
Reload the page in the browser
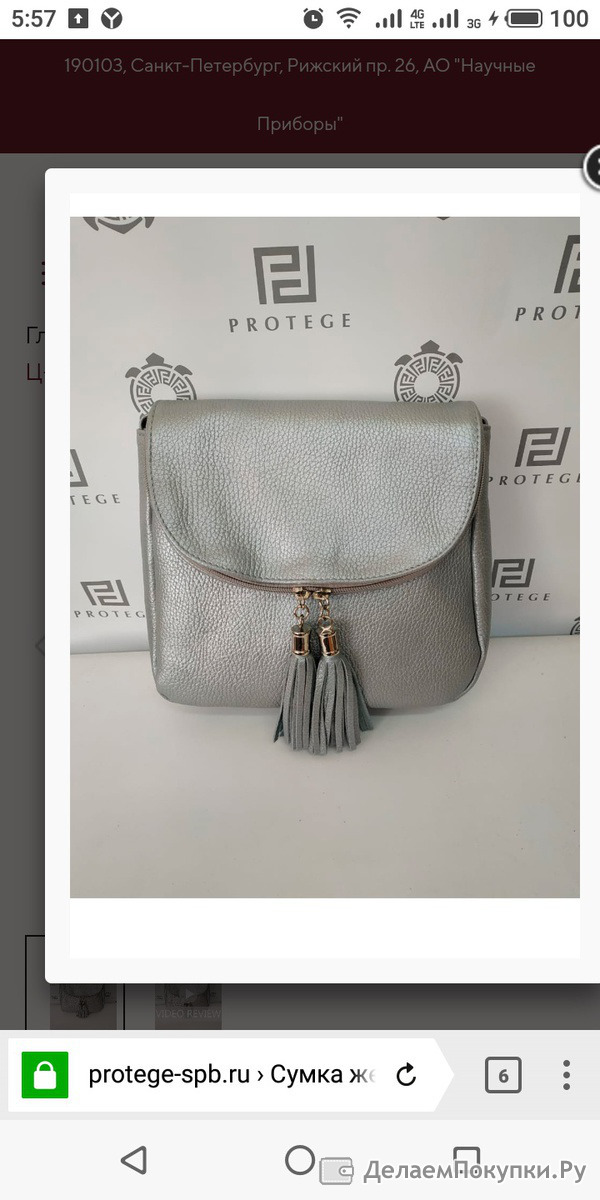pyautogui.click(x=406, y=1075)
